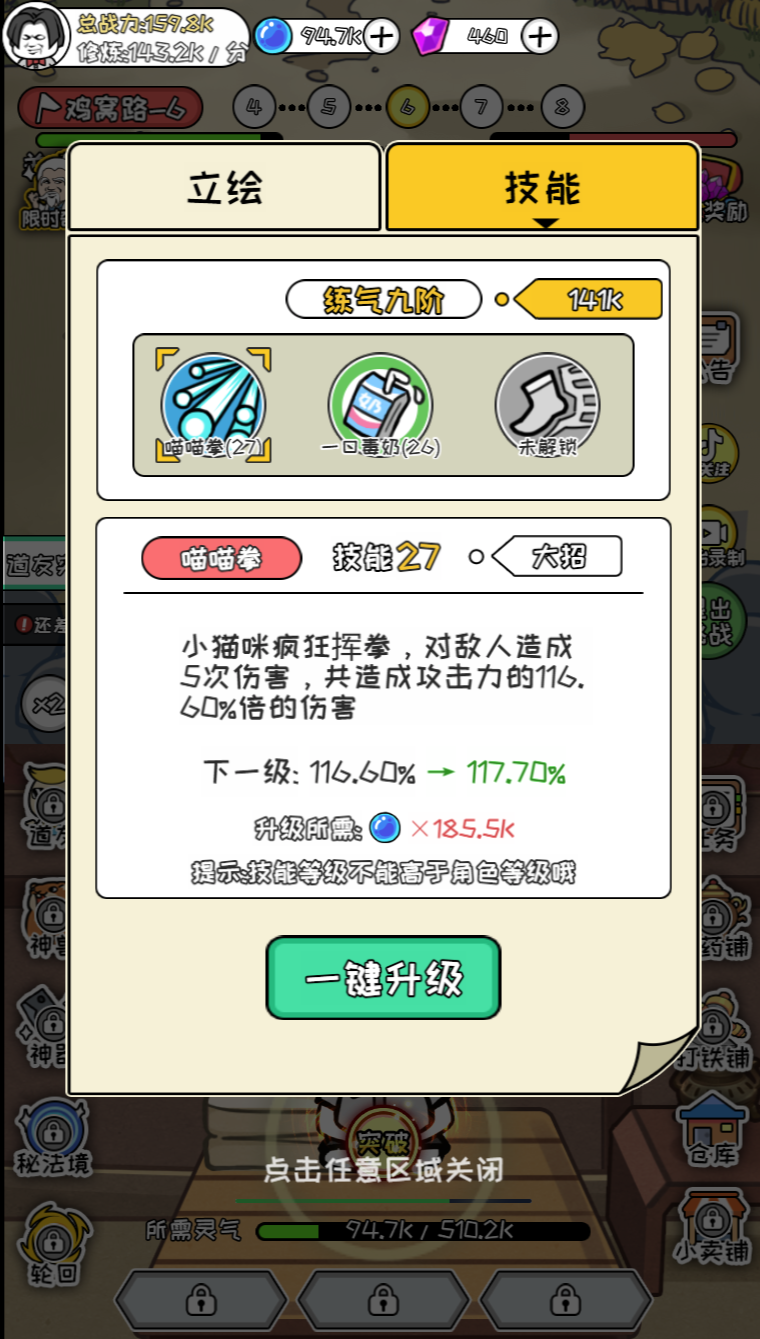
Task: Add more blue spirit orbs
Action: (381, 37)
